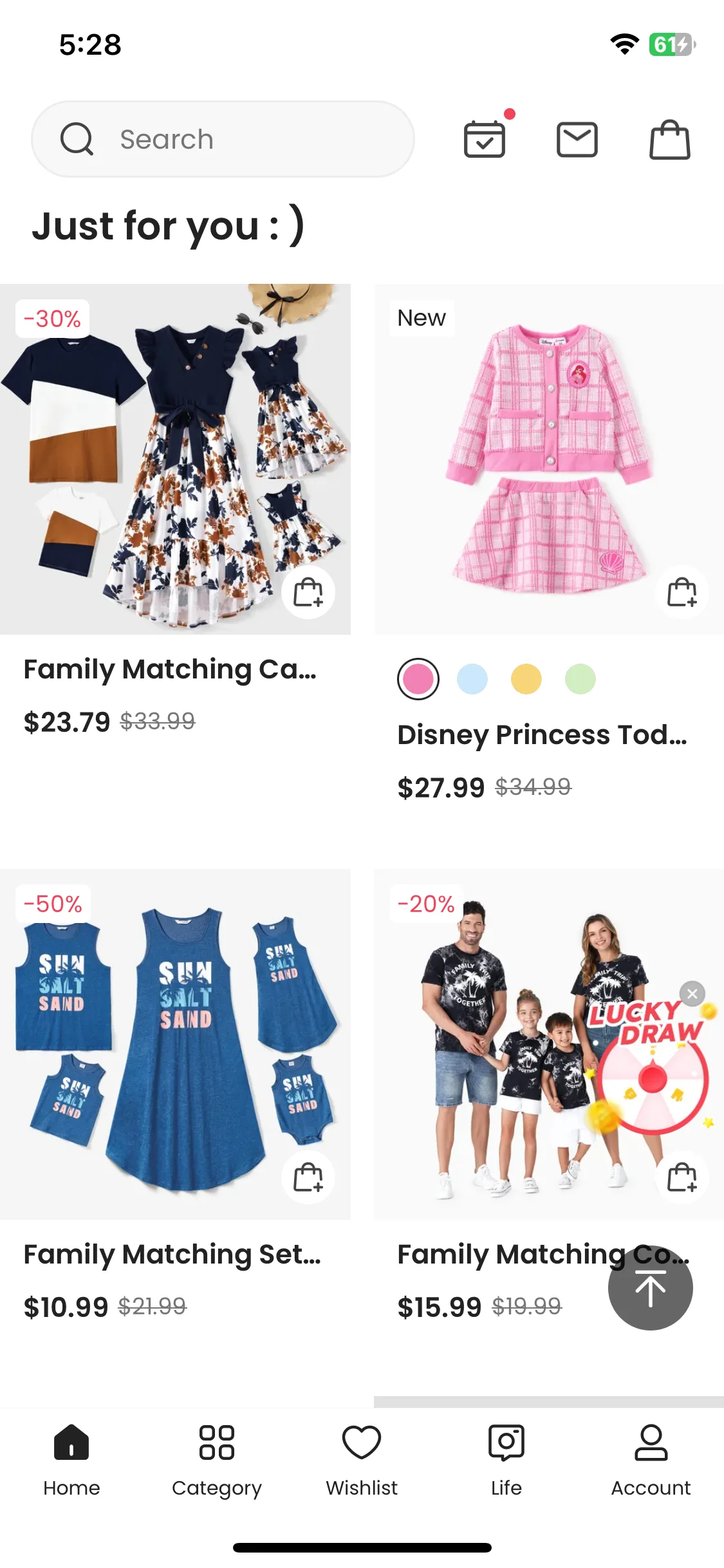Select the pink color swatch
The width and height of the screenshot is (724, 1568).
tap(418, 679)
